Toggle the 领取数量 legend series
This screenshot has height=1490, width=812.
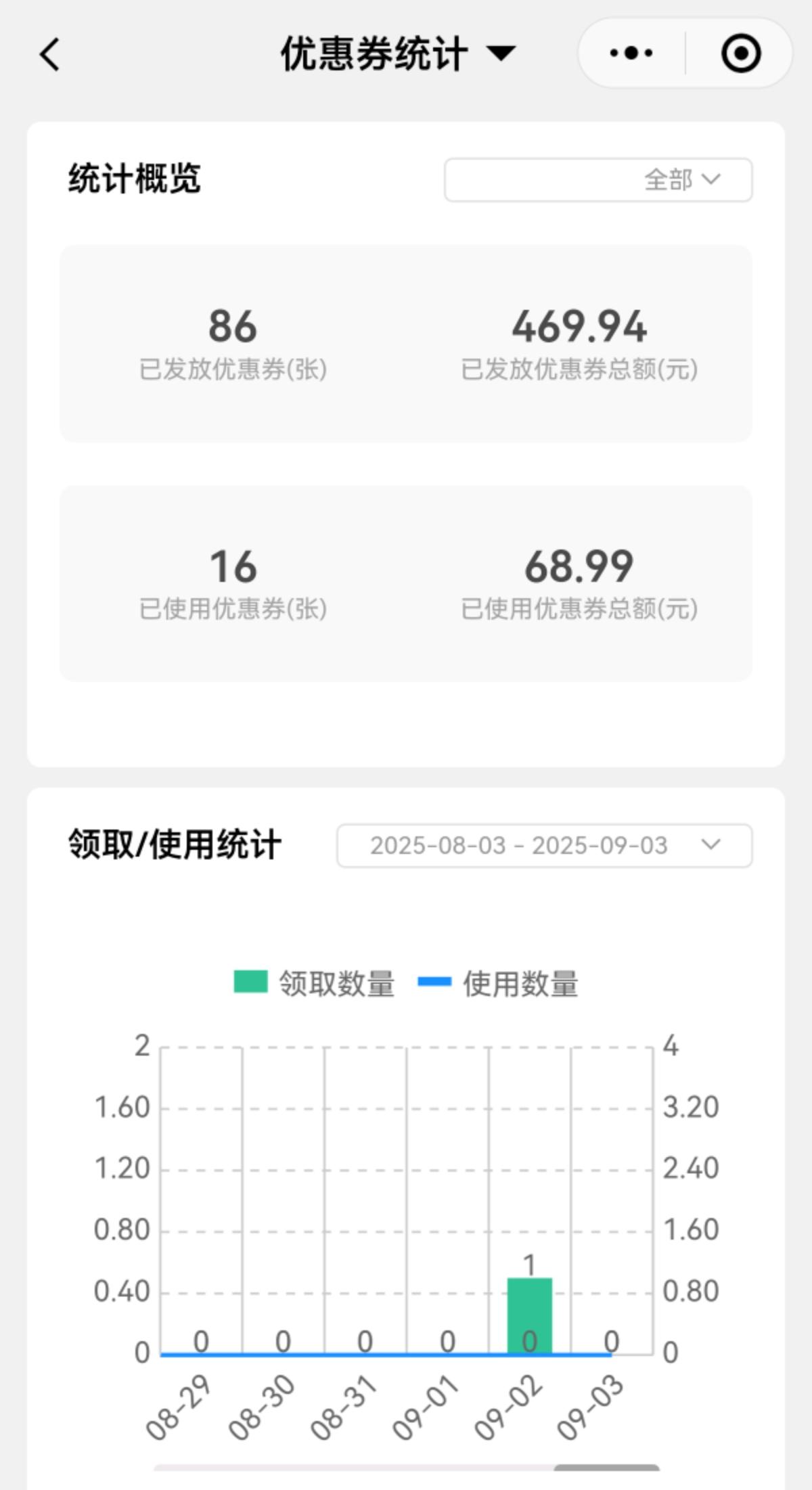314,983
